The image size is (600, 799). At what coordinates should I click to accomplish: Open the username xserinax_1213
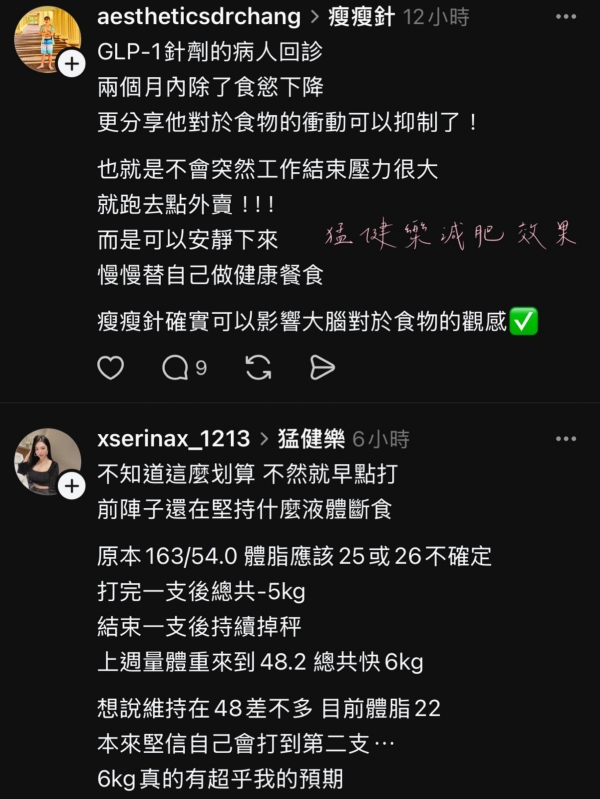click(172, 439)
